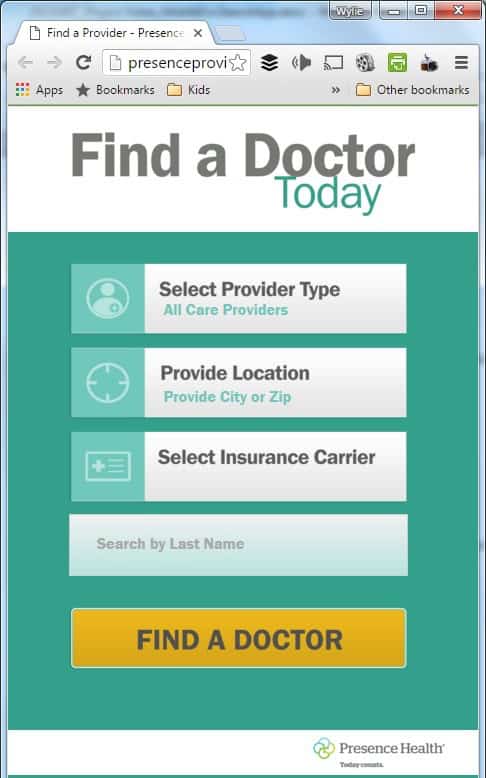The width and height of the screenshot is (486, 778).
Task: Open the Other bookmarks folder
Action: [413, 90]
